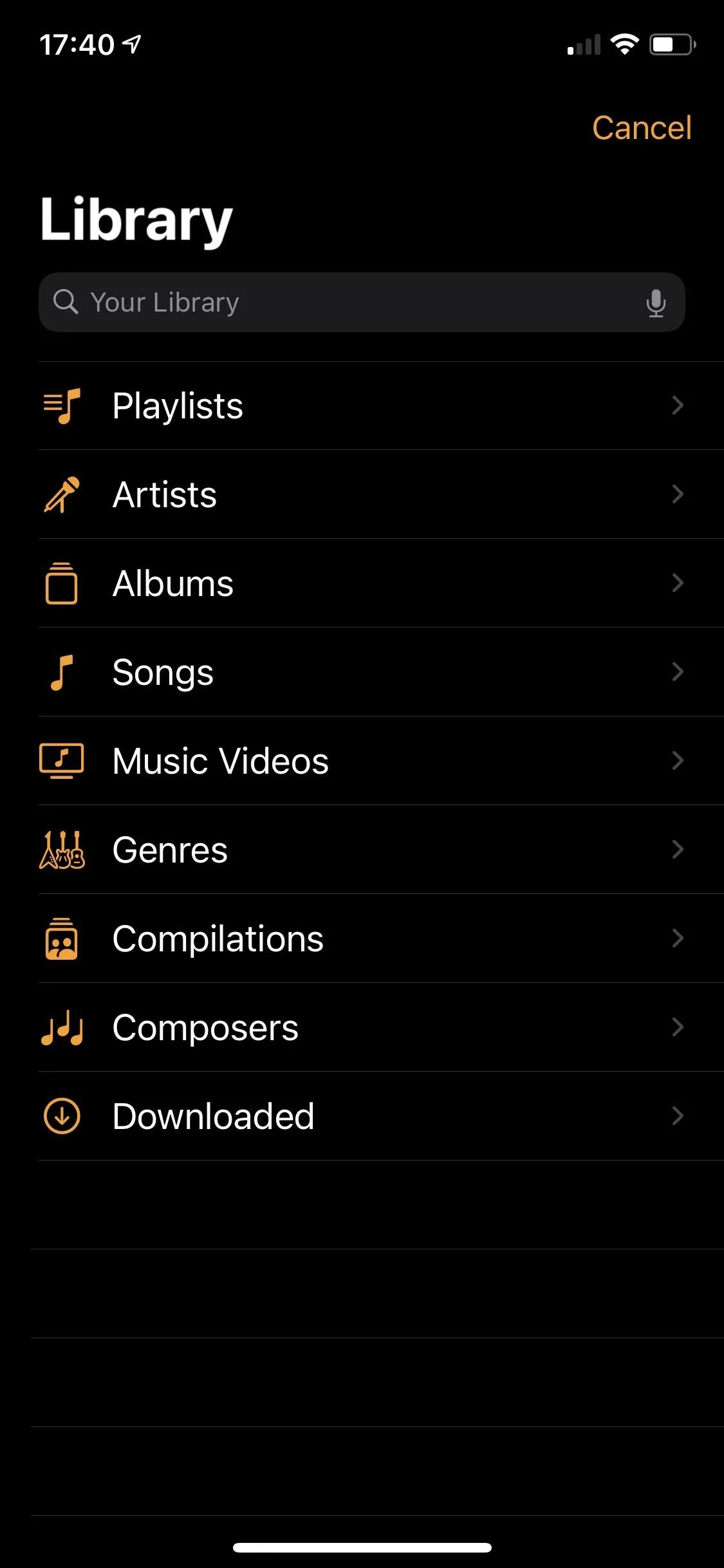
Task: Open the Artists list
Action: pos(381,494)
